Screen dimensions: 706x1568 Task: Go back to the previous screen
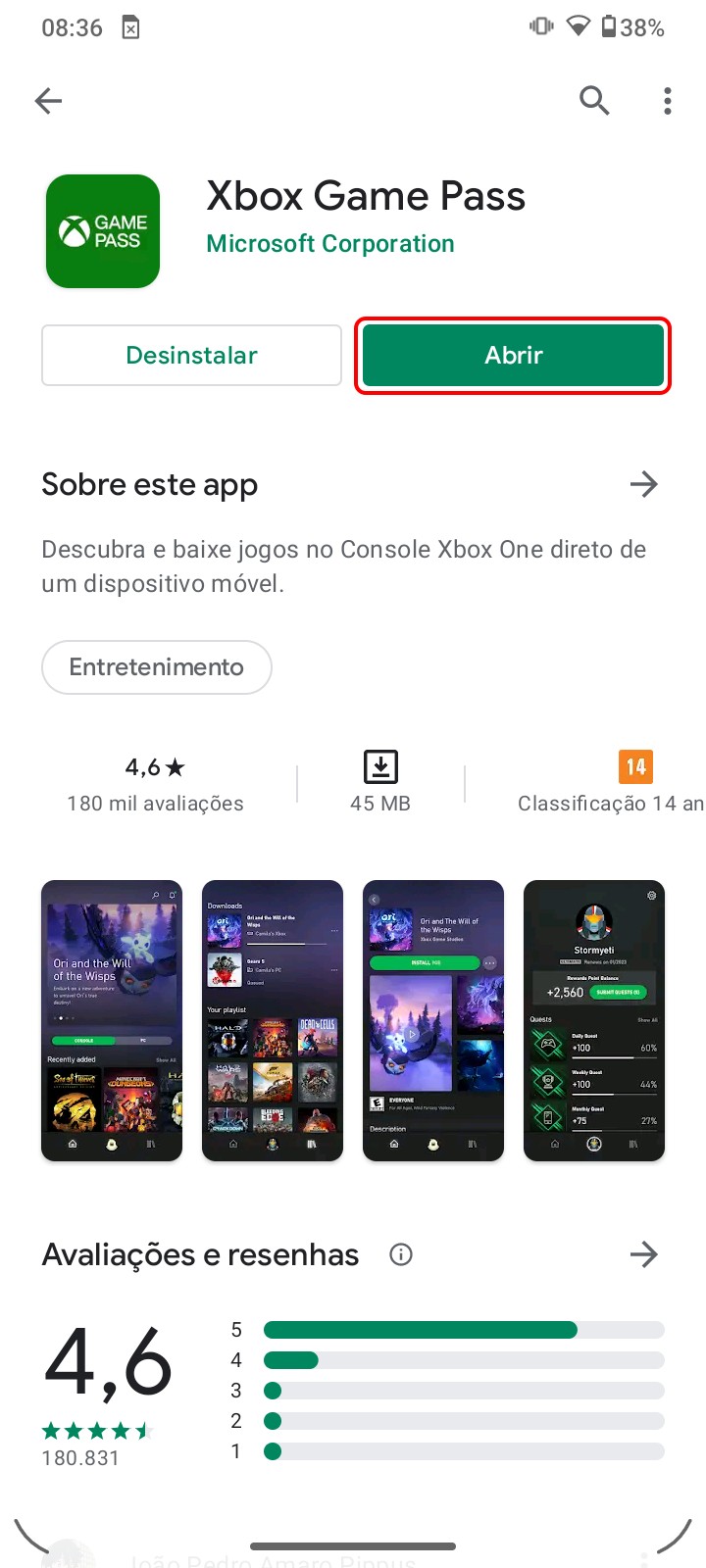48,100
